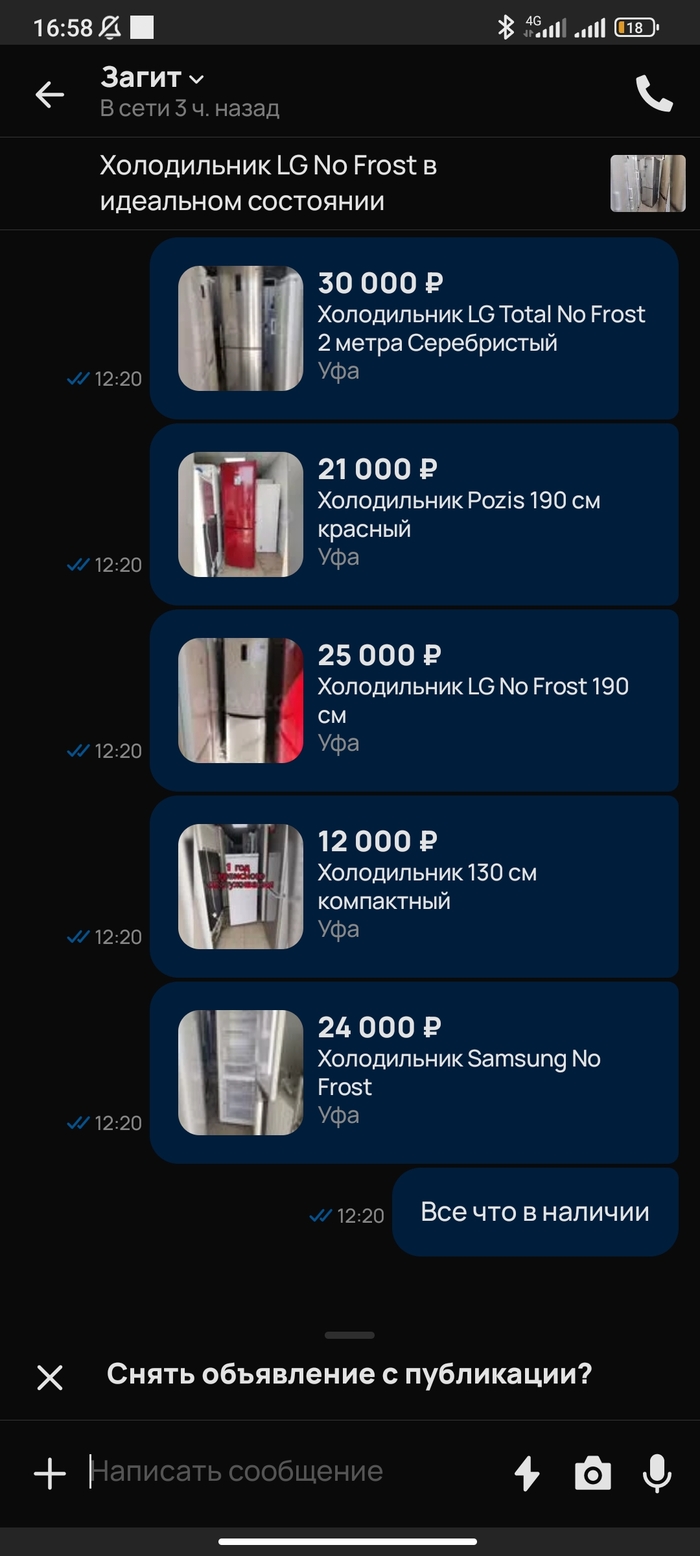
Task: Record a voice message with the microphone
Action: [657, 1473]
